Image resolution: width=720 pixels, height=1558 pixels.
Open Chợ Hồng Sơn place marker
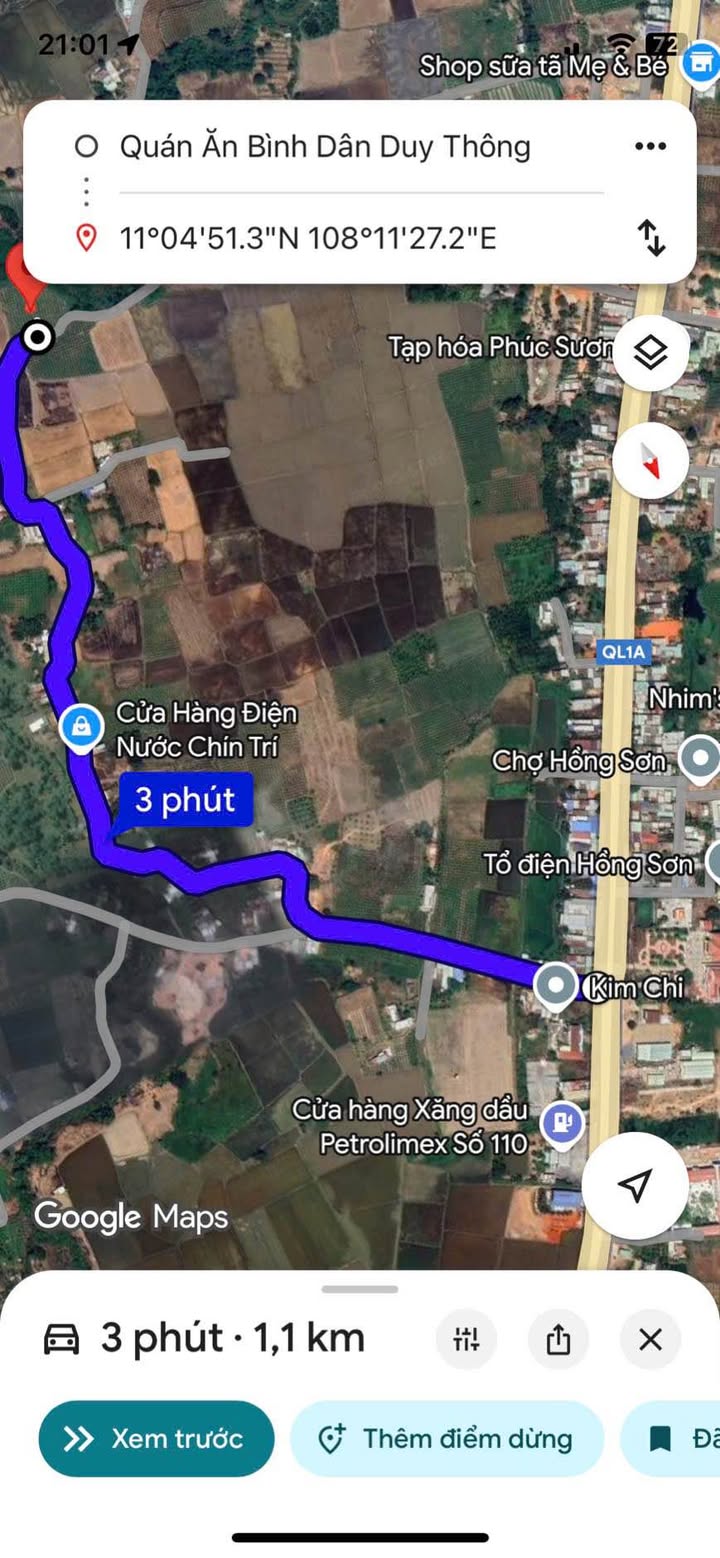[699, 759]
